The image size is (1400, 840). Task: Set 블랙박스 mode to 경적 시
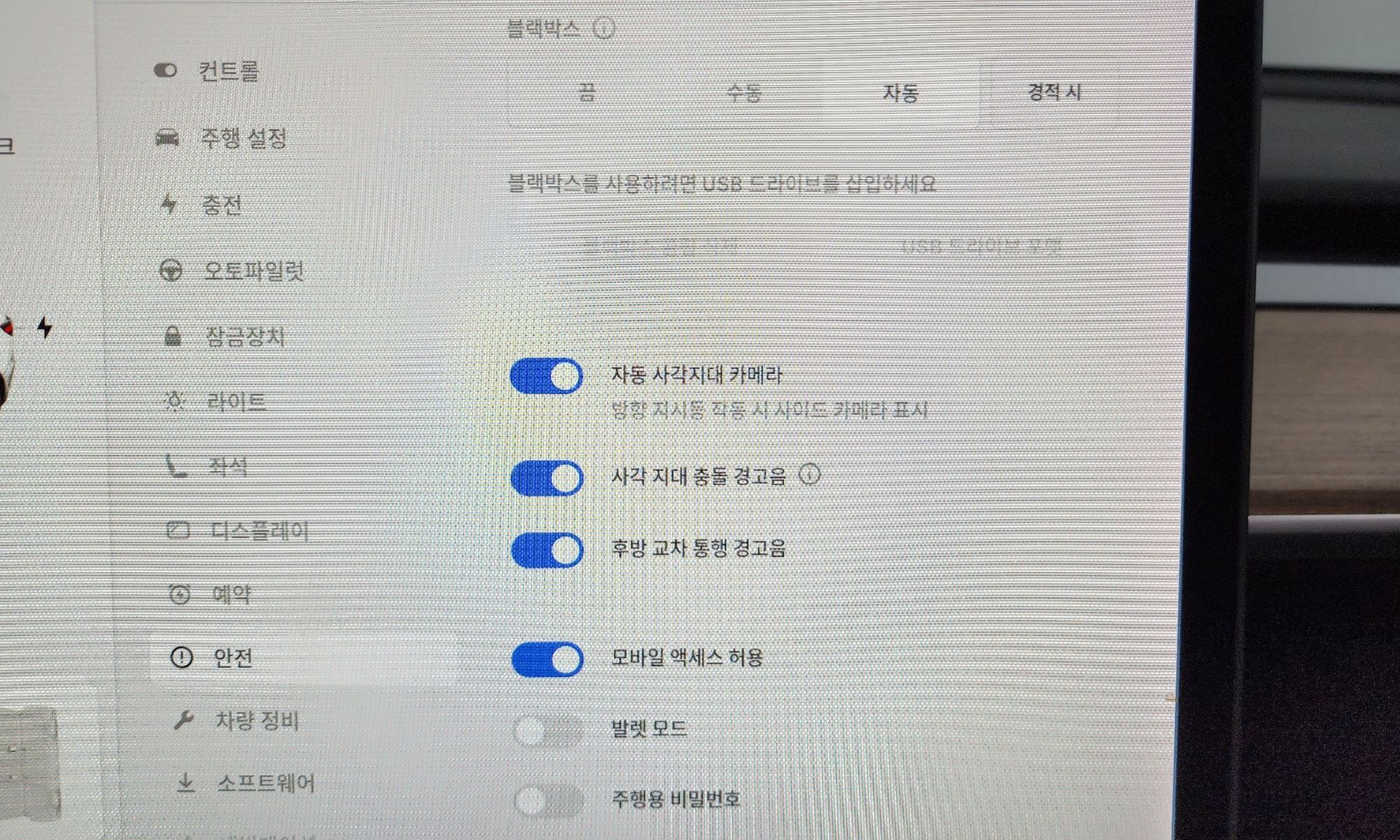pyautogui.click(x=1054, y=92)
